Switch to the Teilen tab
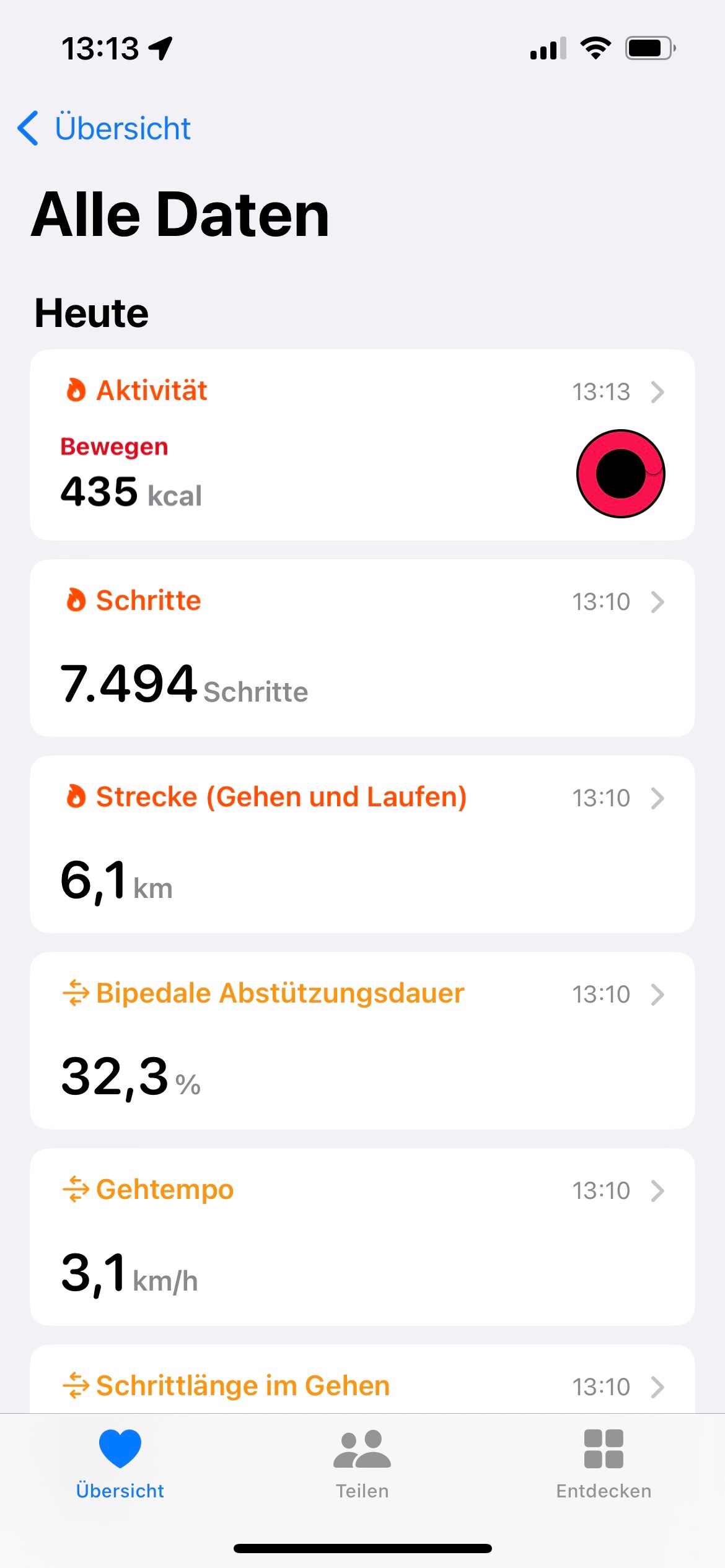This screenshot has width=725, height=1568. tap(362, 1464)
